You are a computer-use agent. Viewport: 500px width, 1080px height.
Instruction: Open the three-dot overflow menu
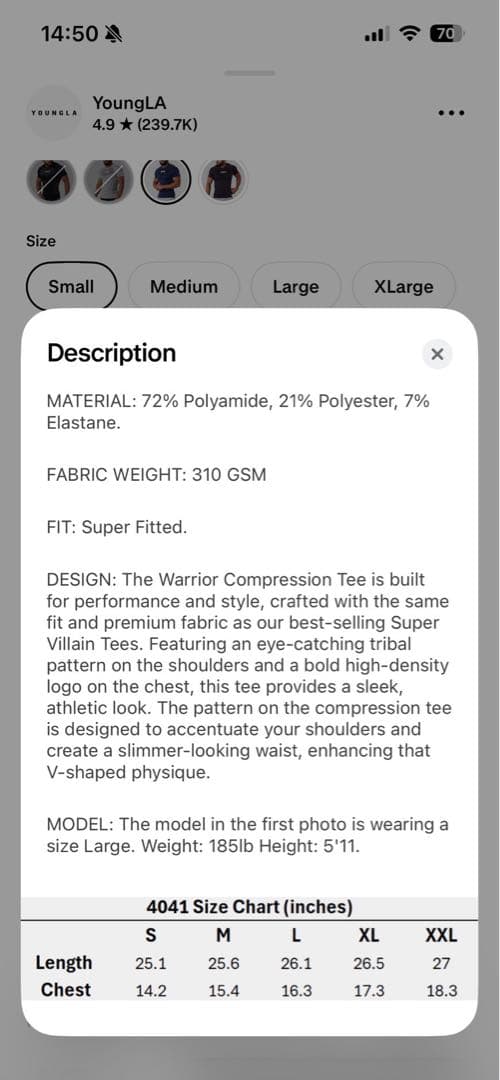[x=451, y=113]
